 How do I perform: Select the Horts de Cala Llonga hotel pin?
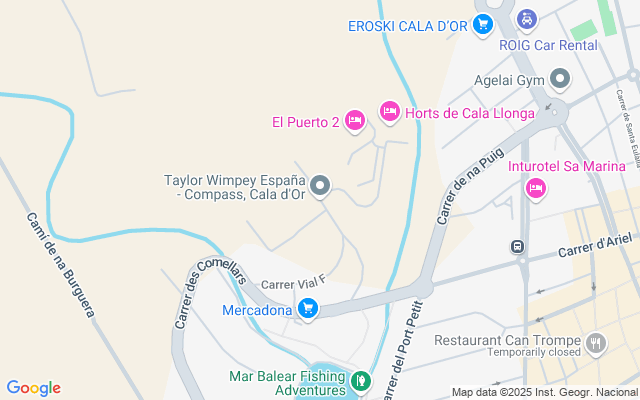tap(390, 111)
